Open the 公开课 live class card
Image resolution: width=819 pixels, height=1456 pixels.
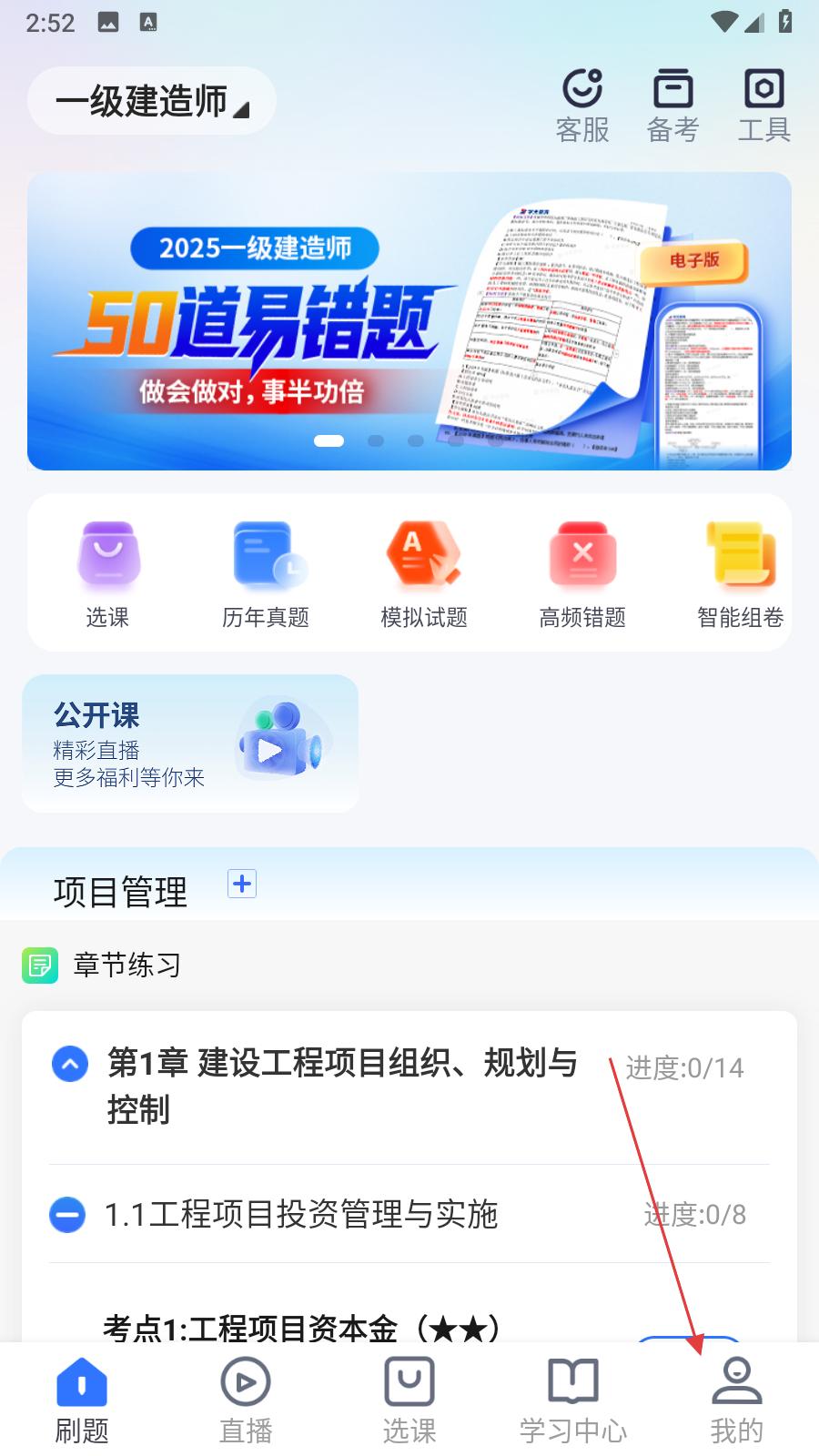190,743
